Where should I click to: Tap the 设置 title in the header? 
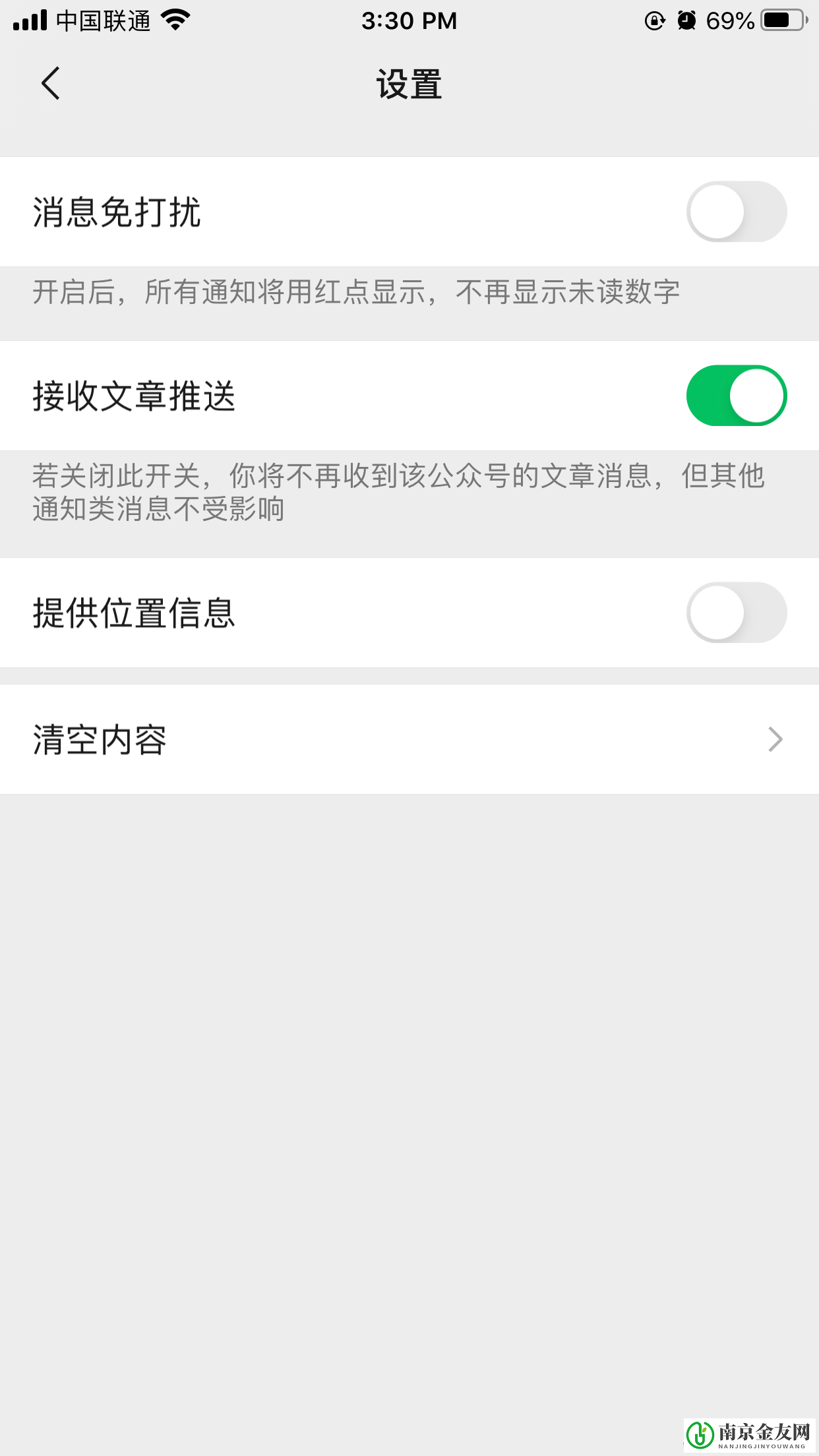pyautogui.click(x=409, y=84)
